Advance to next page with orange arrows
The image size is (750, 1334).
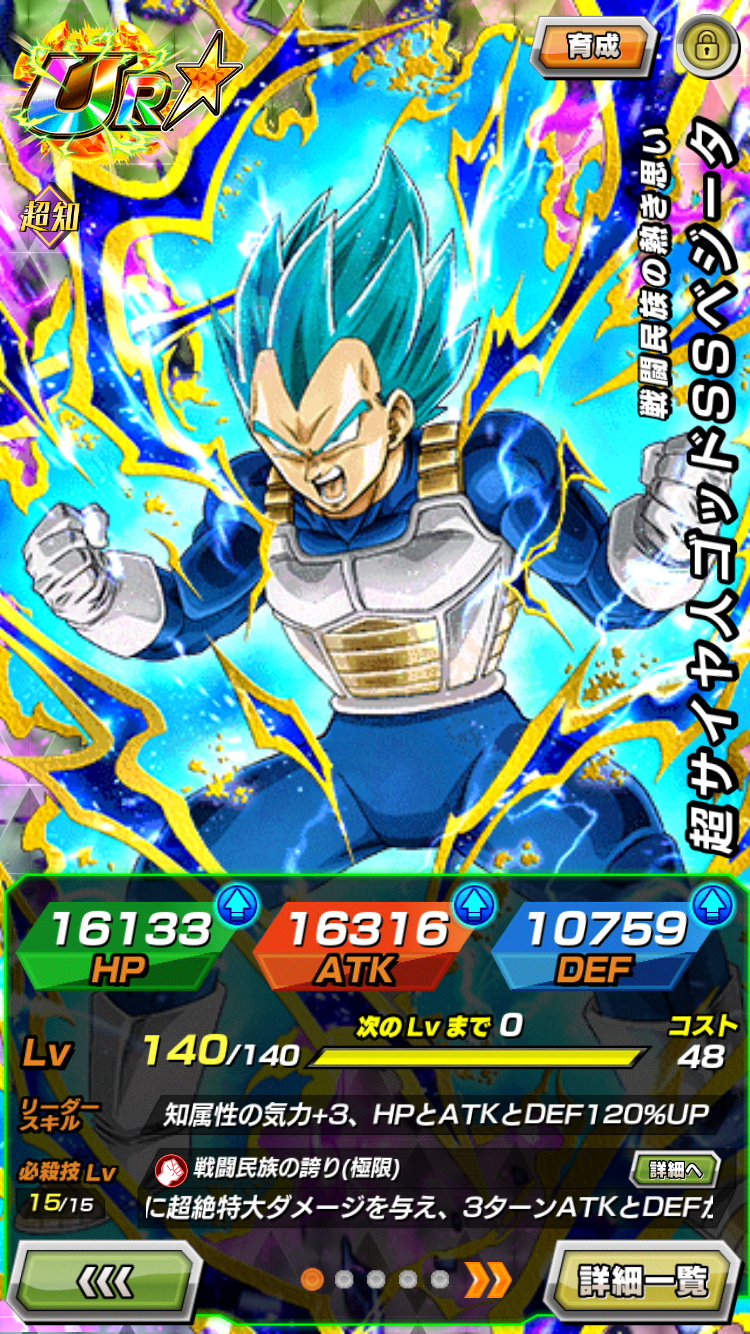pos(489,1279)
